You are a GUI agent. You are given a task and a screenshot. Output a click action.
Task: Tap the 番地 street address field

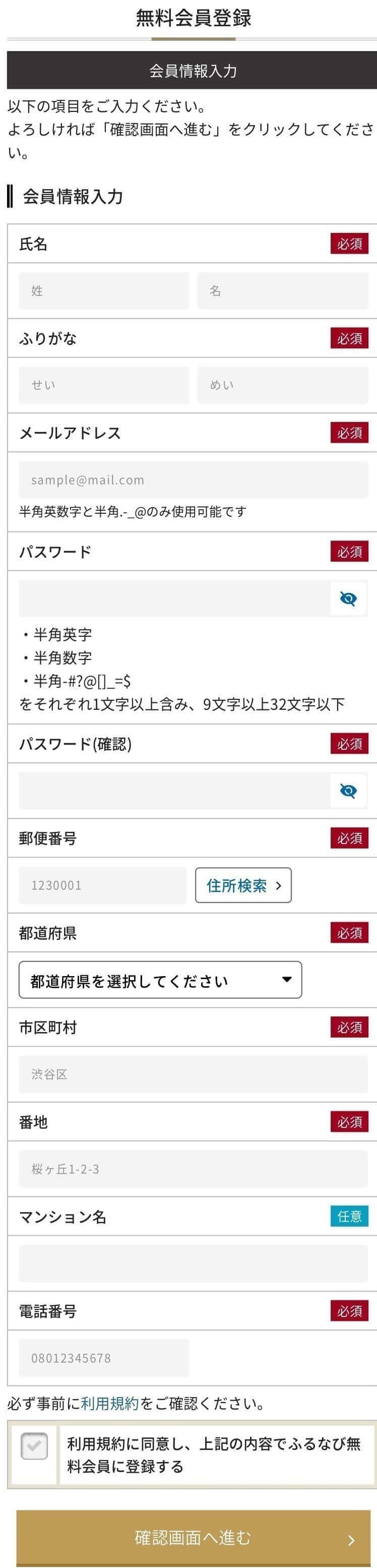(194, 1169)
